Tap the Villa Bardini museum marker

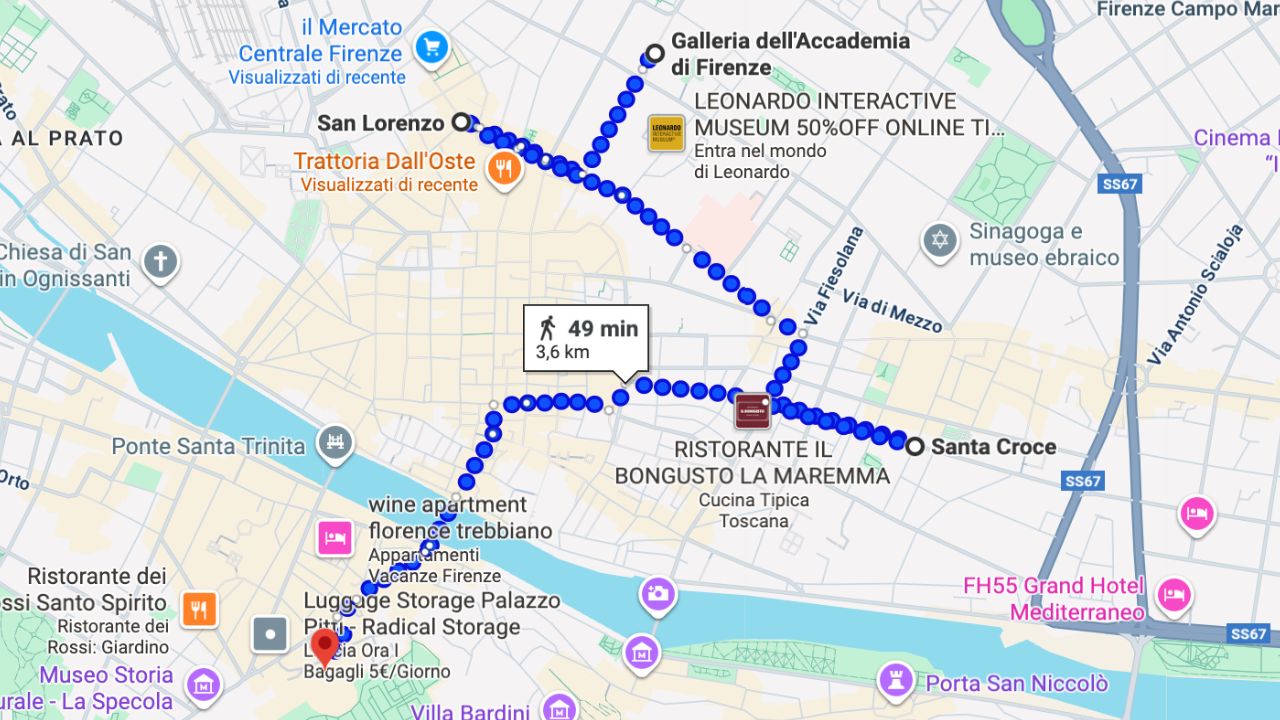click(559, 710)
